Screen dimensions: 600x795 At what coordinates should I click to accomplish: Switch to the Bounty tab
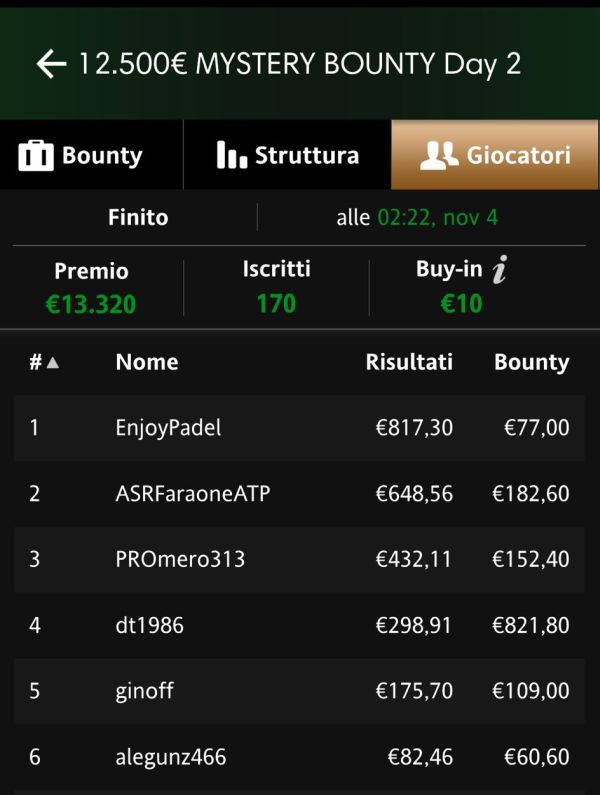[91, 156]
